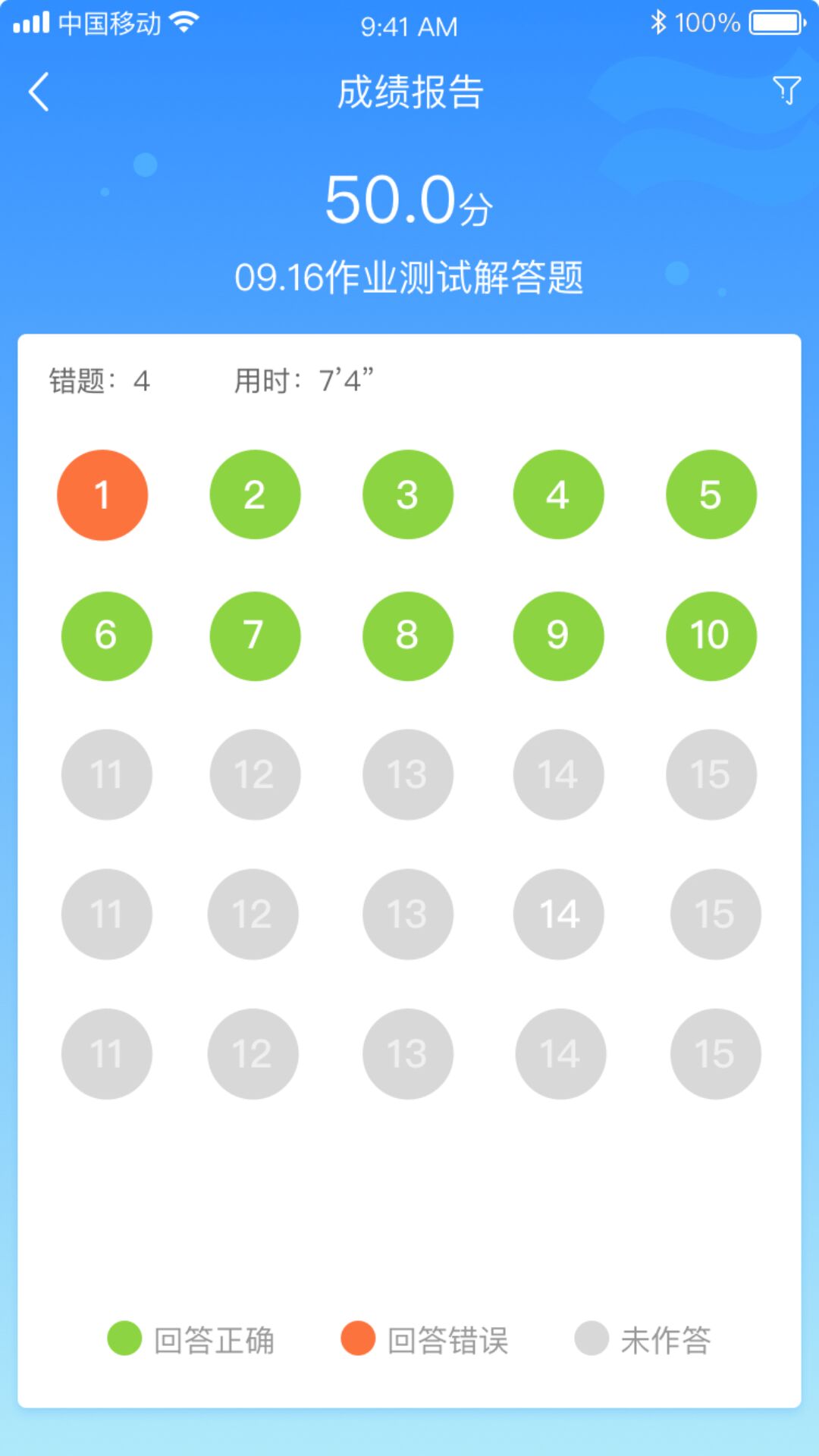The image size is (819, 1456).
Task: Select question number 4
Action: click(x=559, y=494)
